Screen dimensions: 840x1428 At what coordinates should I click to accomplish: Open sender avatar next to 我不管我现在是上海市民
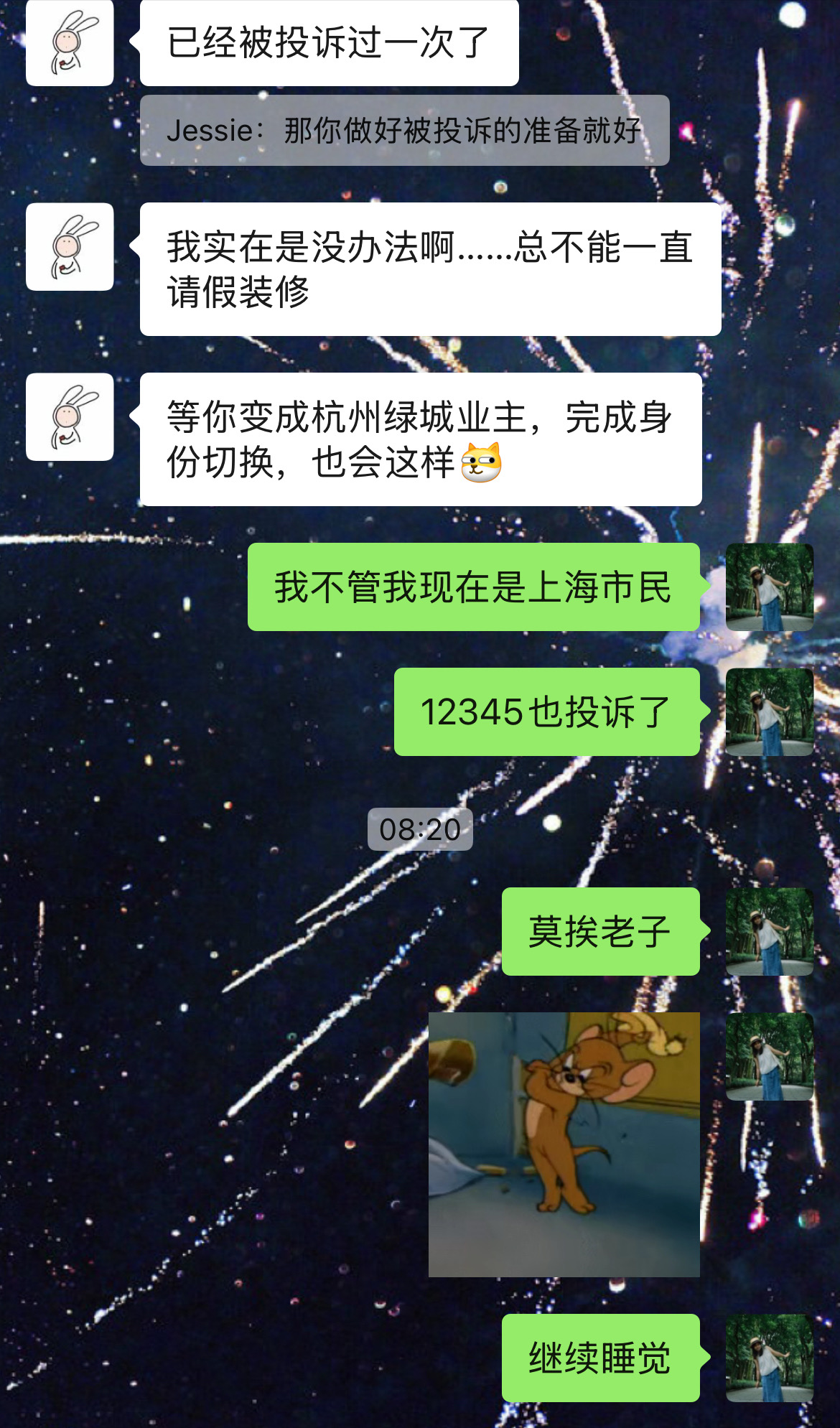(x=770, y=587)
